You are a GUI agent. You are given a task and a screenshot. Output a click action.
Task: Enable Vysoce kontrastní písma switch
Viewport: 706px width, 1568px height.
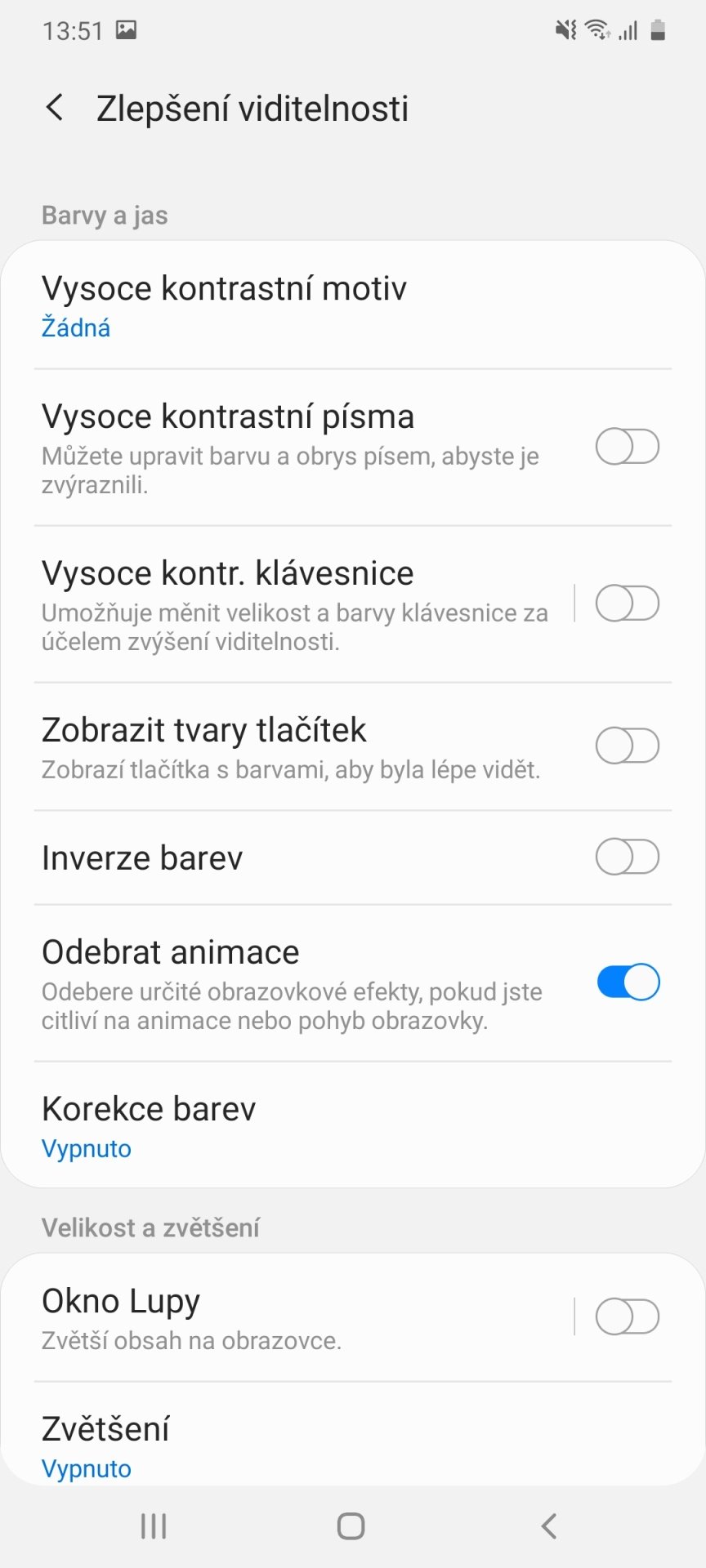pyautogui.click(x=628, y=447)
